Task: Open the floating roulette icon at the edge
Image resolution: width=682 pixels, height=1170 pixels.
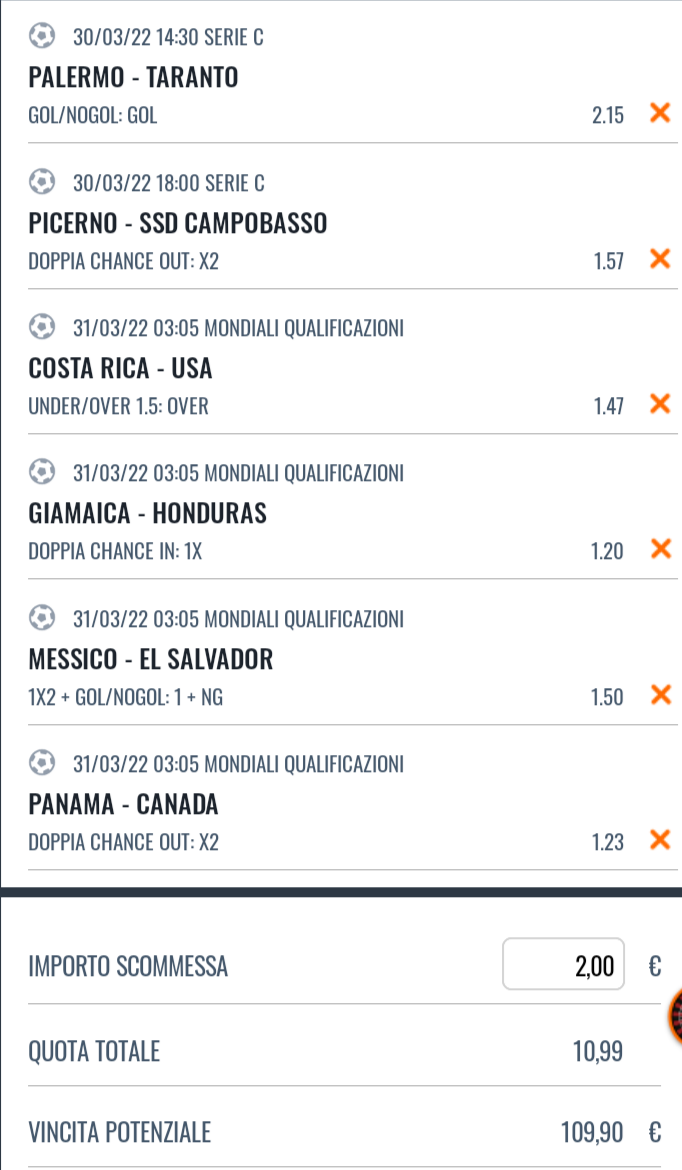Action: click(x=675, y=1015)
